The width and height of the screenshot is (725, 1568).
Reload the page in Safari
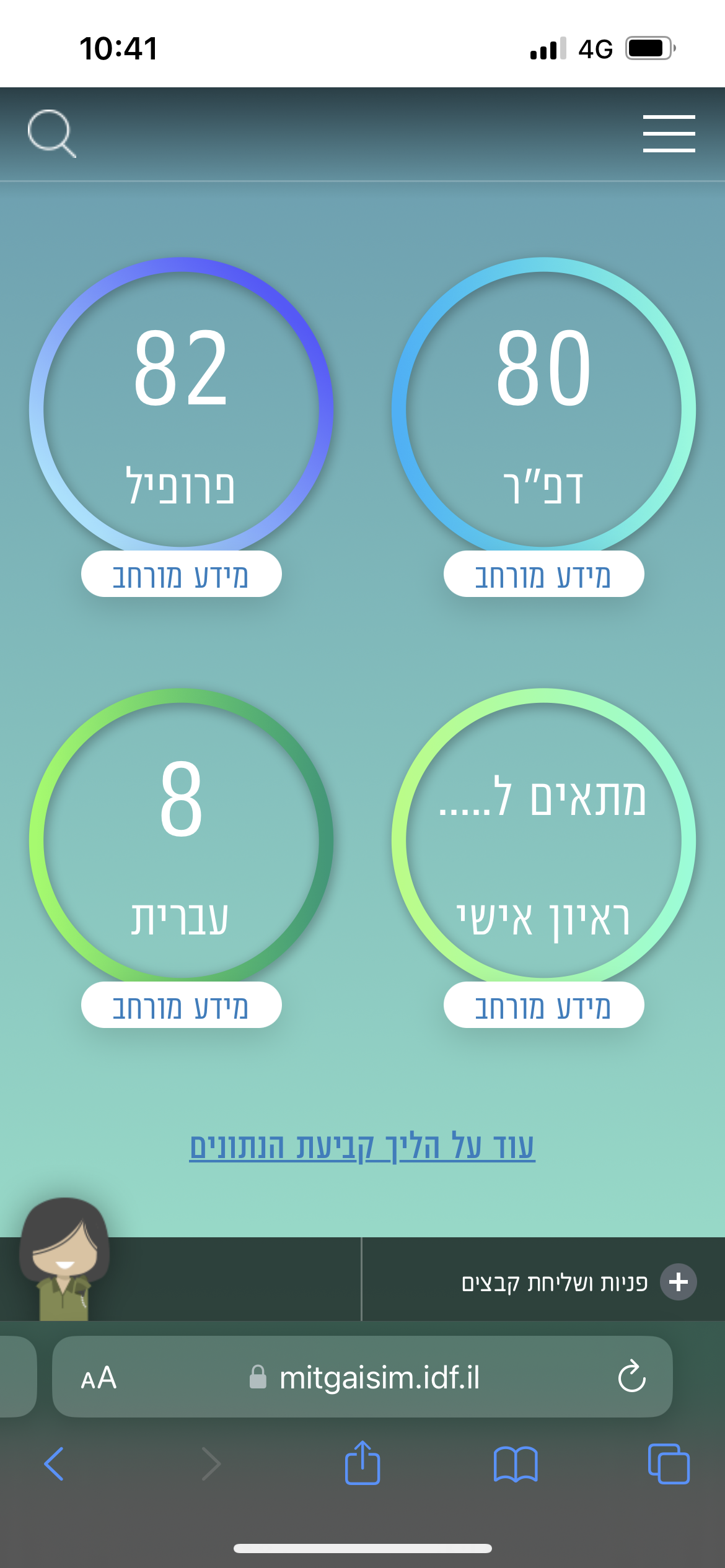click(x=631, y=1377)
